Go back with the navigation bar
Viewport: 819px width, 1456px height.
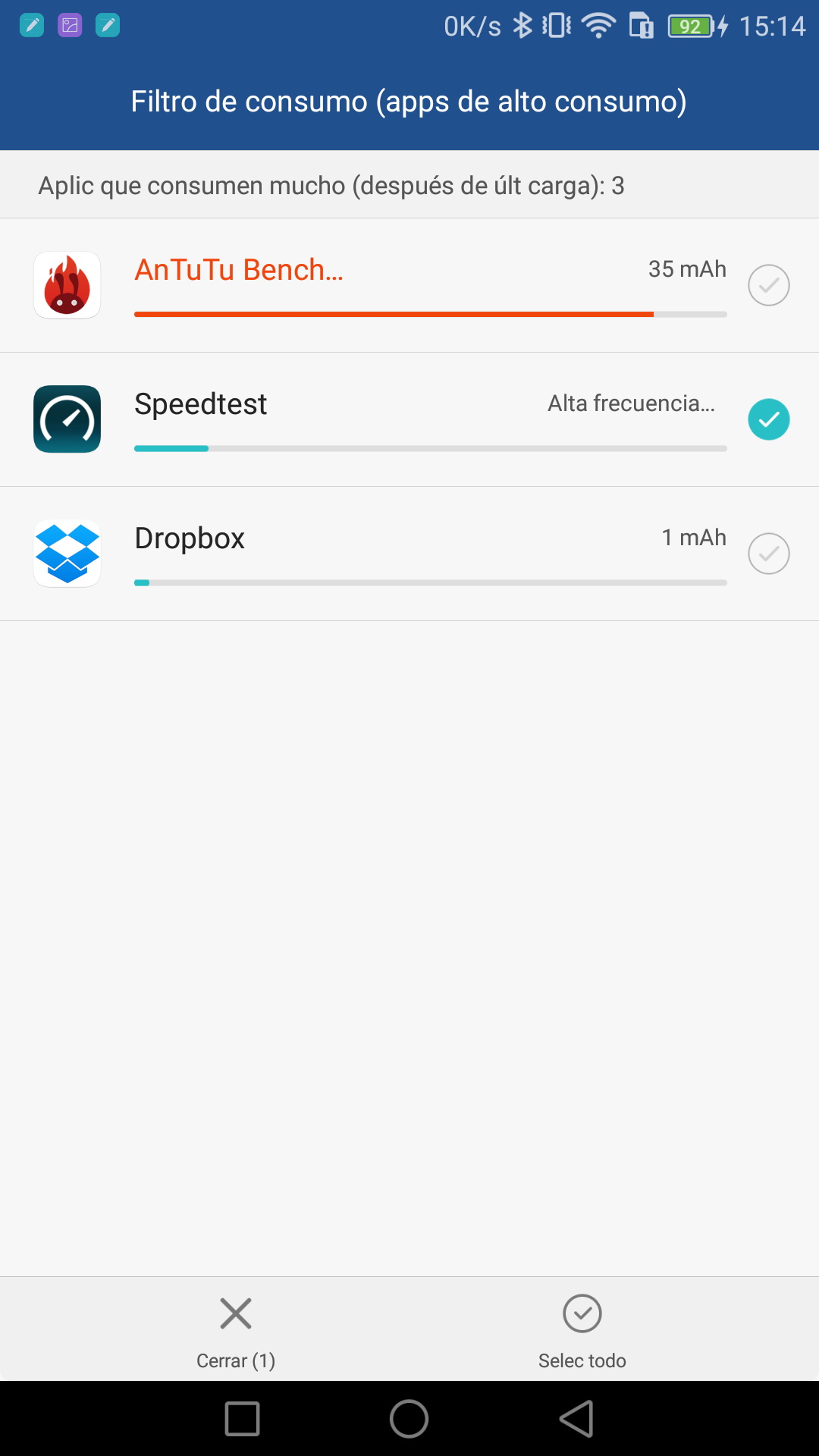pos(576,1418)
